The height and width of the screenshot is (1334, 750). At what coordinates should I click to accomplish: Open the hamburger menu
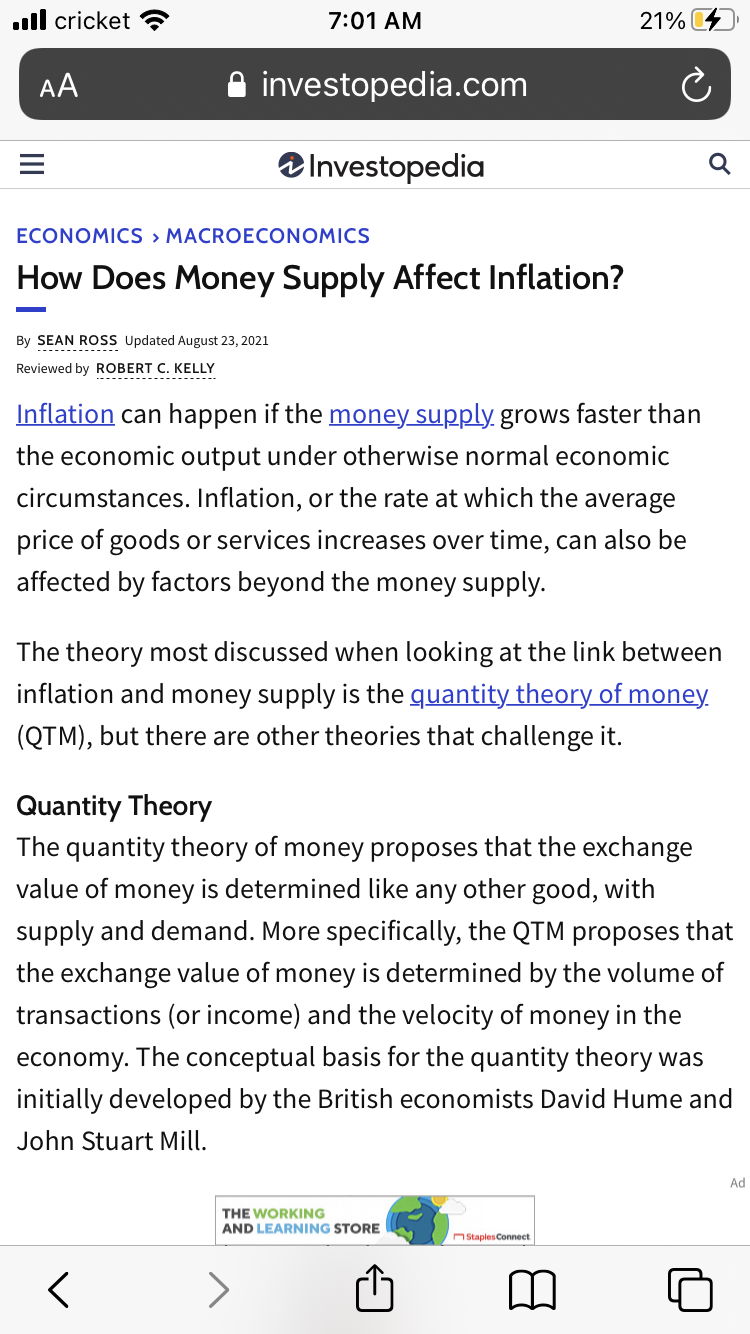point(32,165)
